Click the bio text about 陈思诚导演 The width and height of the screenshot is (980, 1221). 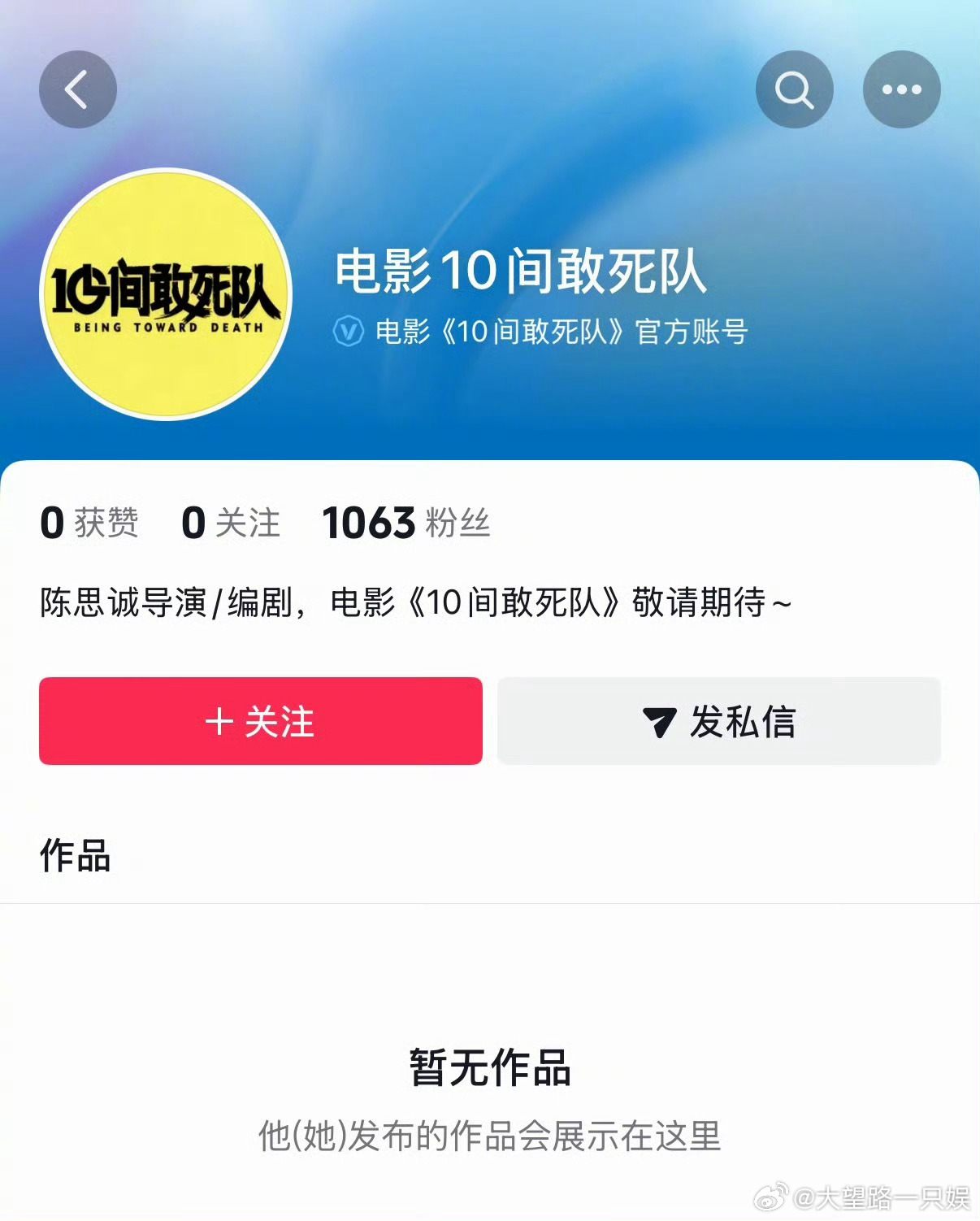tap(414, 602)
